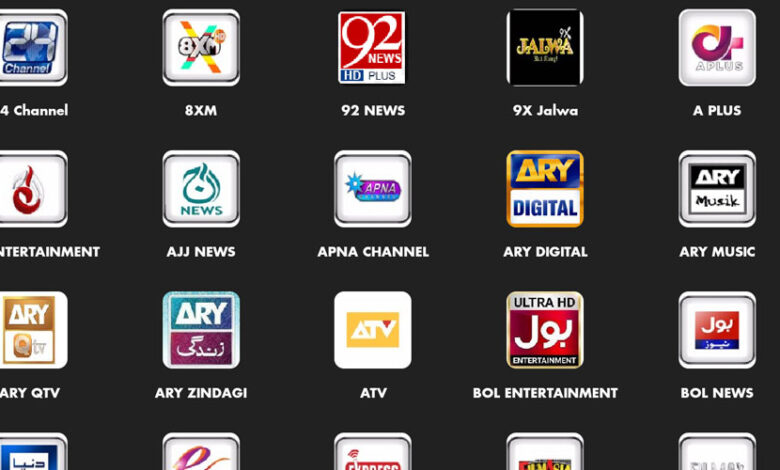Launch the 9X Jalwa channel
Viewport: 780px width, 470px height.
click(x=545, y=48)
